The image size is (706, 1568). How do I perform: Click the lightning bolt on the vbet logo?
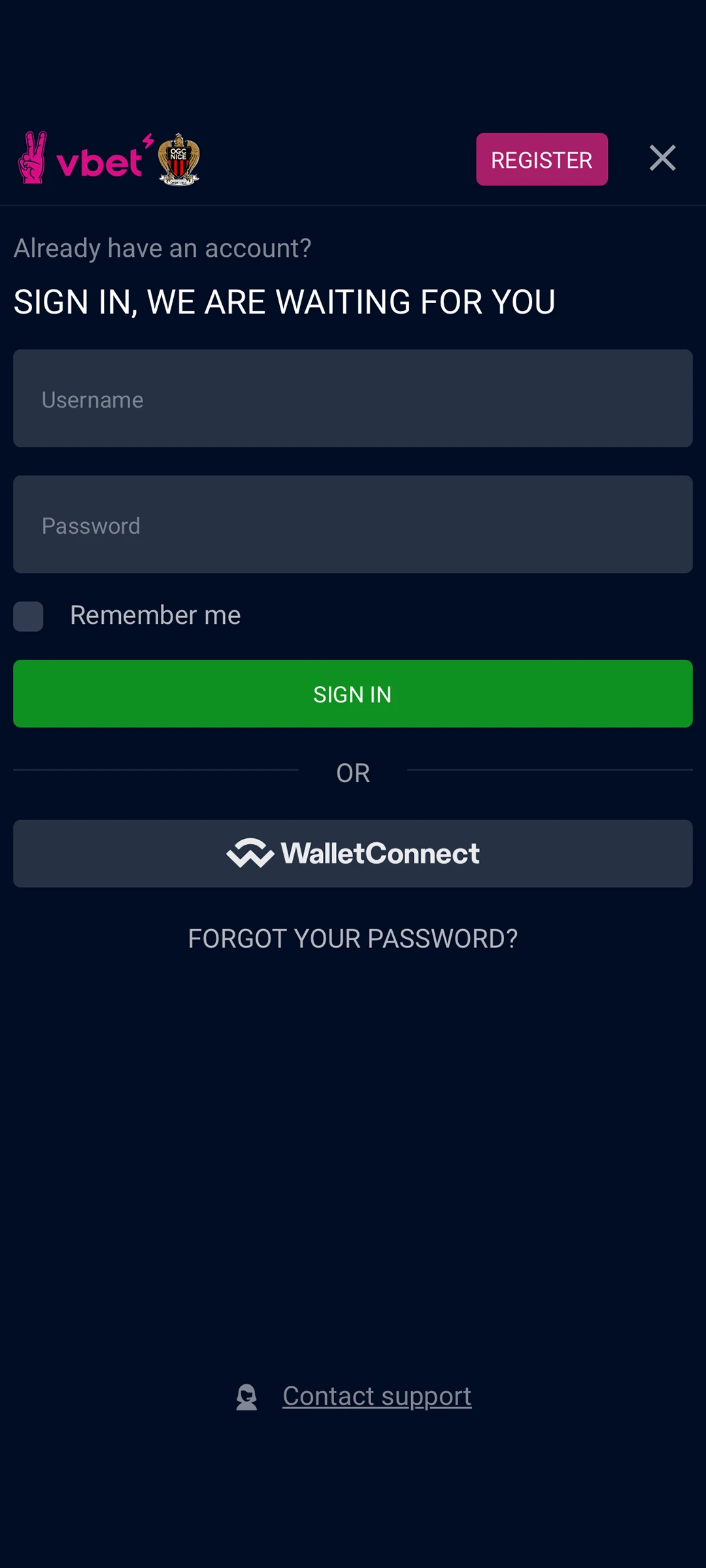click(147, 140)
